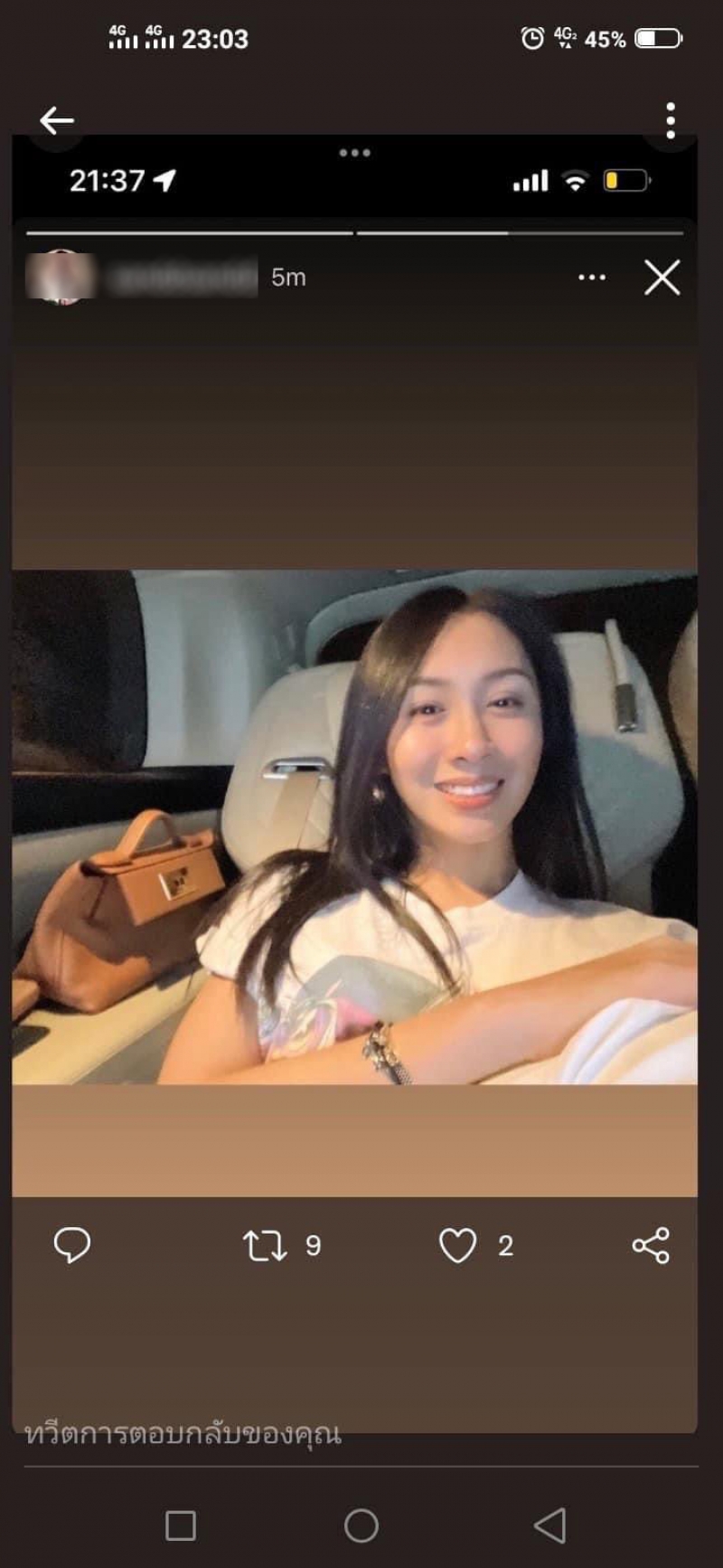This screenshot has width=723, height=1568.
Task: Share this tweet using share icon
Action: (x=651, y=1245)
